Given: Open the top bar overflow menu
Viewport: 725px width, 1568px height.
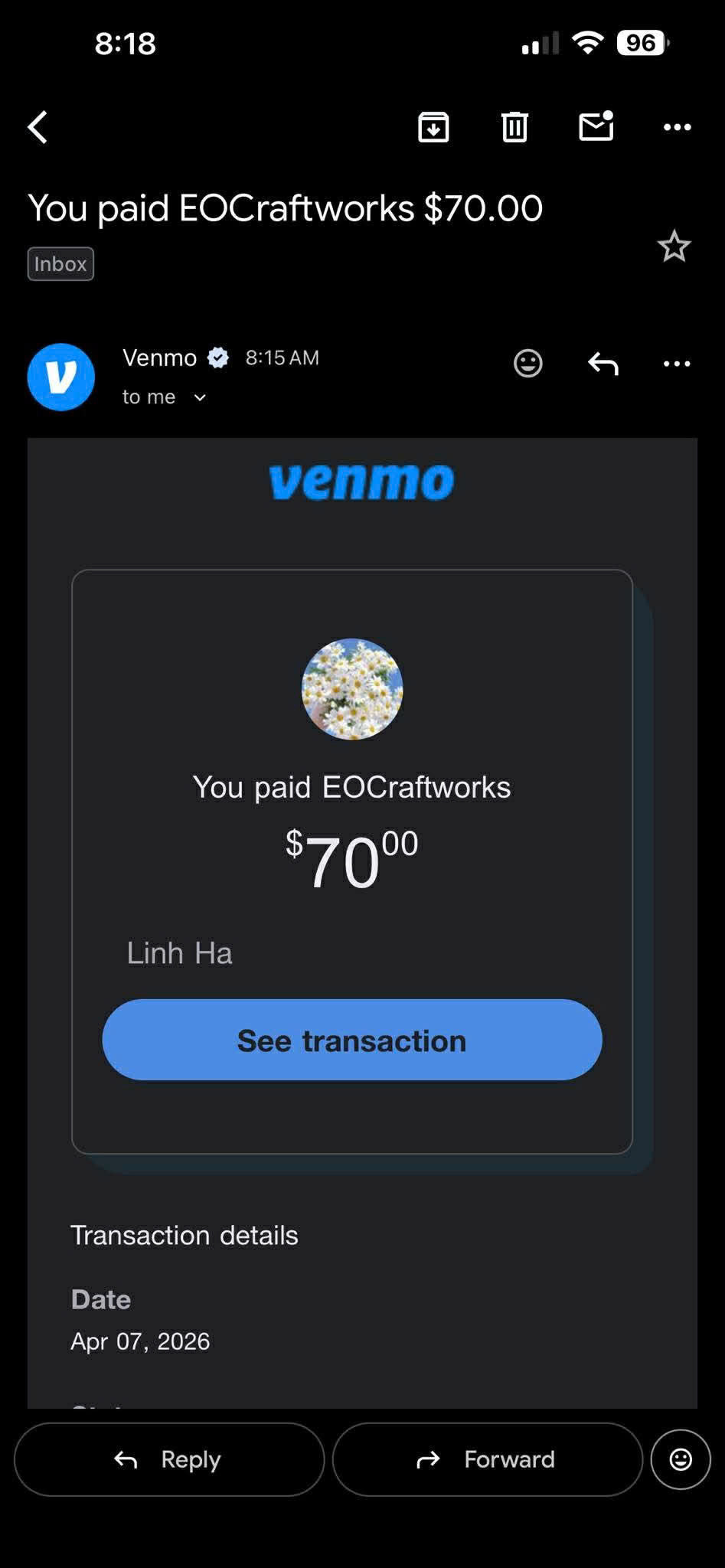Looking at the screenshot, I should pyautogui.click(x=677, y=127).
